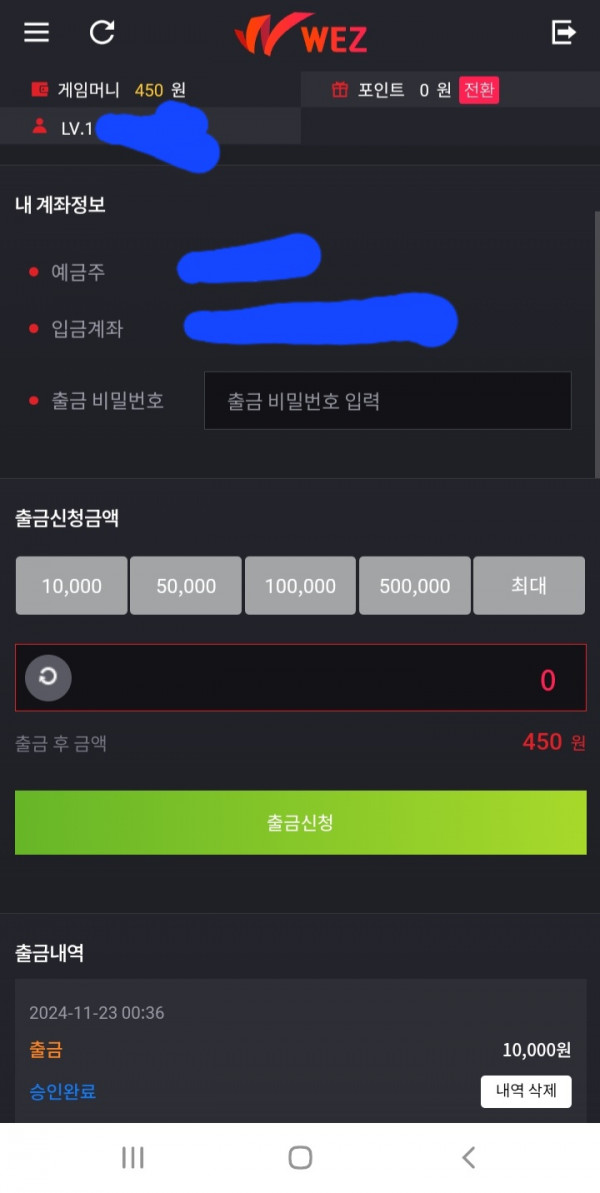Submit with the green 출금신청 button
This screenshot has width=600, height=1193.
point(300,822)
